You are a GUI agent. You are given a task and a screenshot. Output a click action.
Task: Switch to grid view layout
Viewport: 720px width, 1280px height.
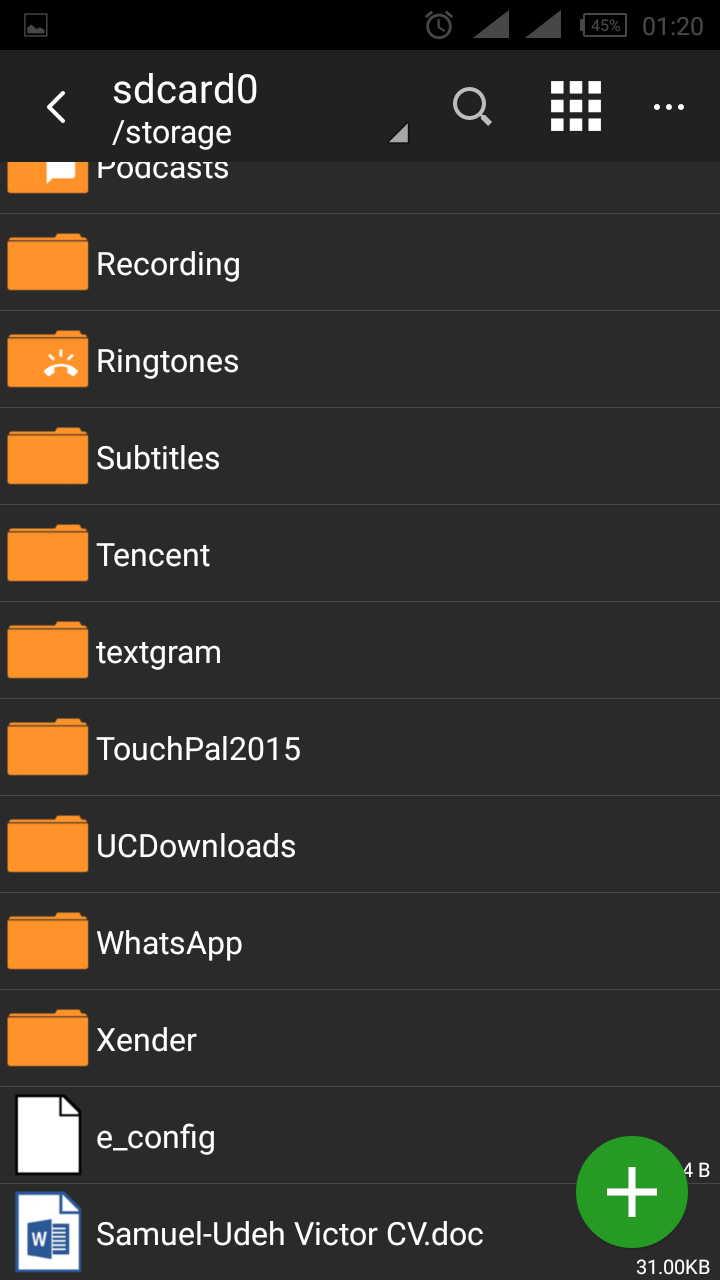[x=576, y=107]
